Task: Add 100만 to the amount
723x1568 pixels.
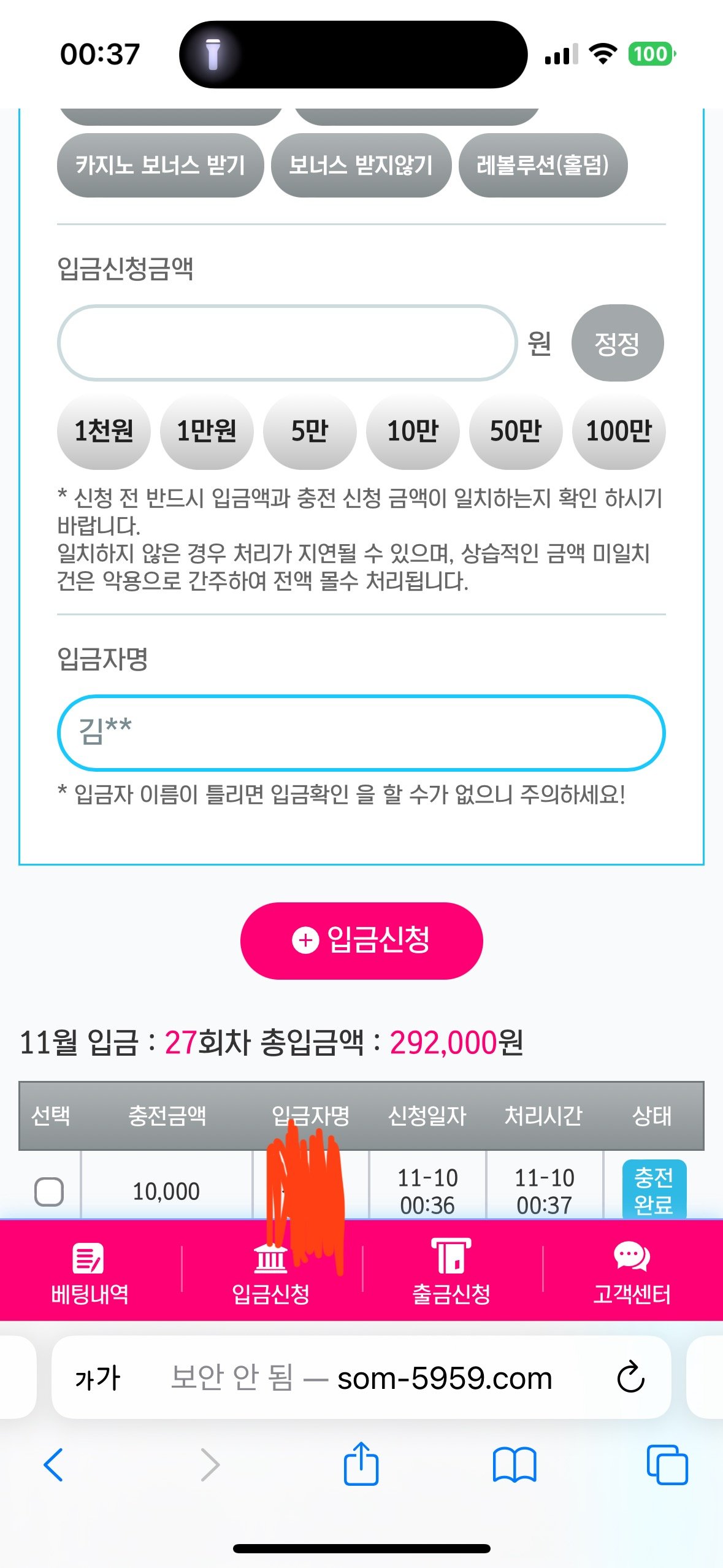Action: point(619,431)
